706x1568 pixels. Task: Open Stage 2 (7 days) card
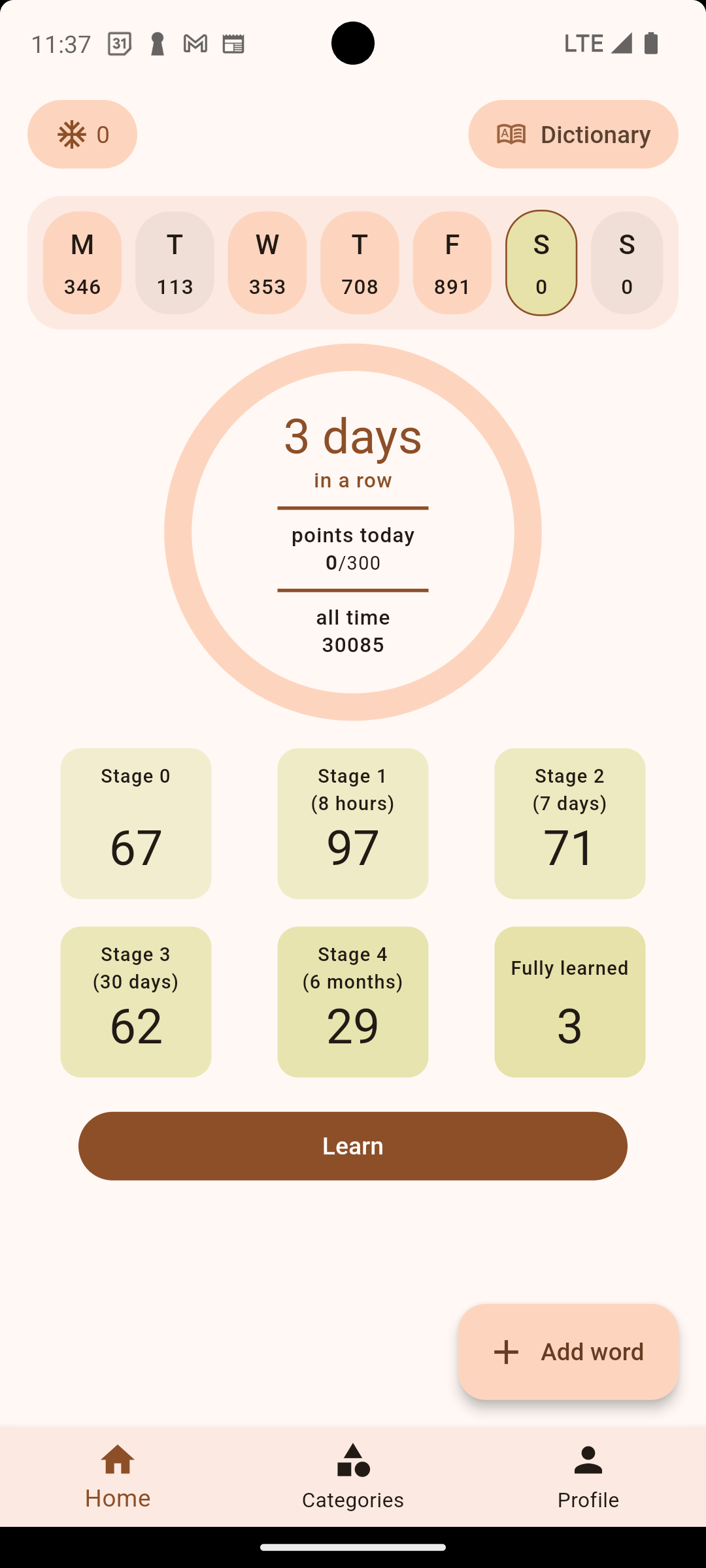[x=569, y=823]
